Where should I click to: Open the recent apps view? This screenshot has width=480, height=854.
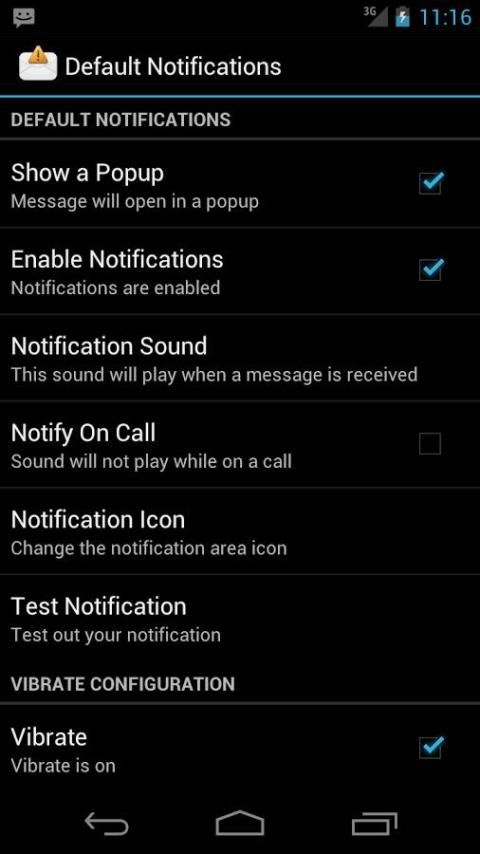(x=374, y=823)
